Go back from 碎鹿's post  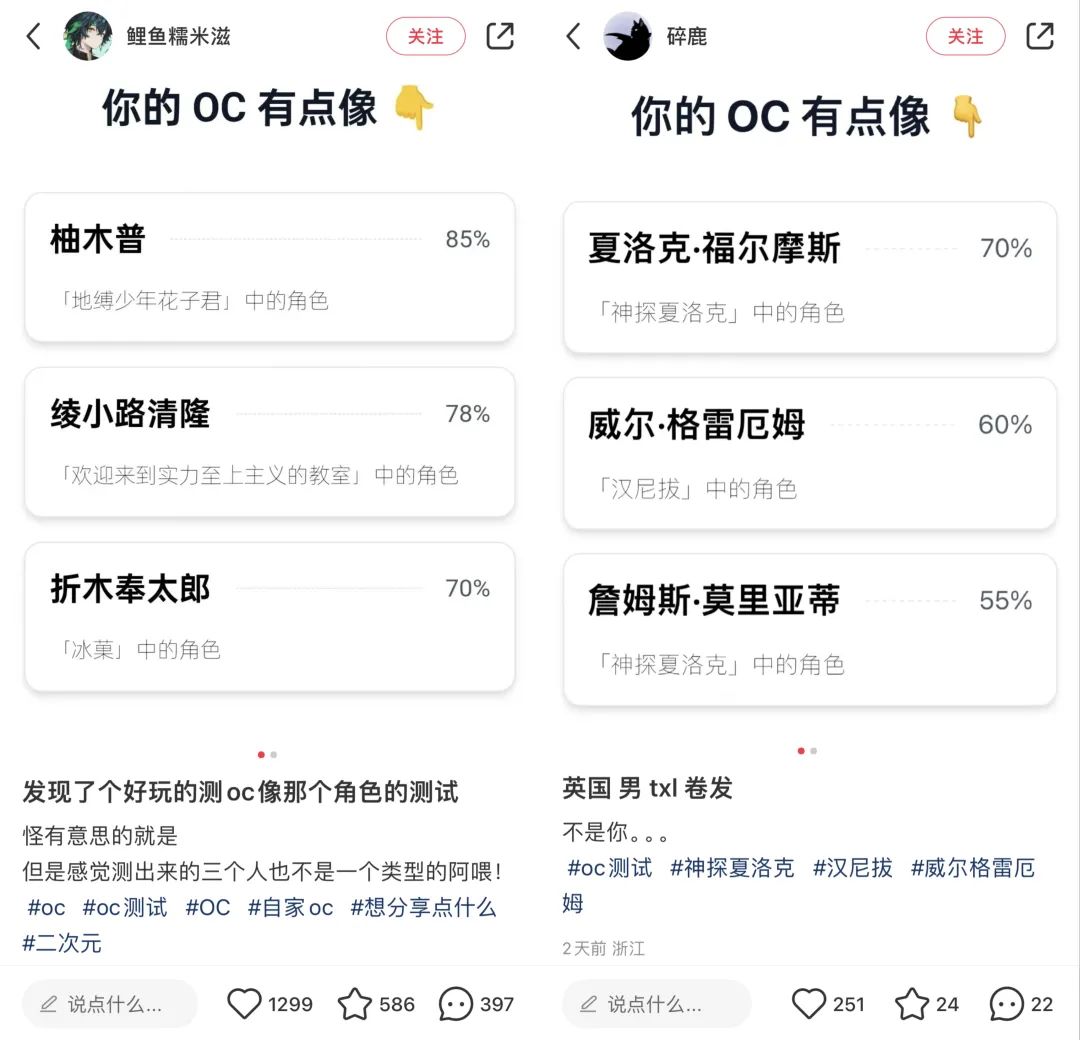click(x=573, y=37)
